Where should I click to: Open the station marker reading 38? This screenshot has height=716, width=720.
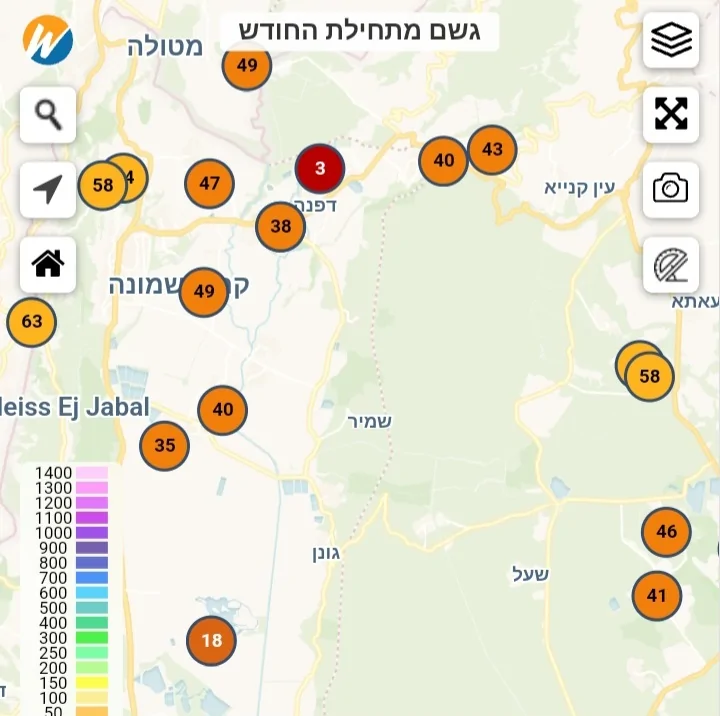[281, 227]
